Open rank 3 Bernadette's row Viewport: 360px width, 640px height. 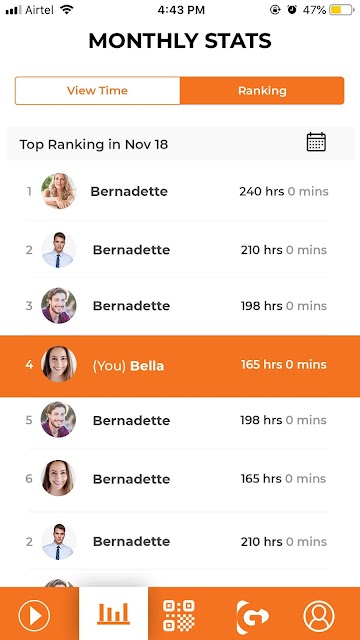coord(180,306)
